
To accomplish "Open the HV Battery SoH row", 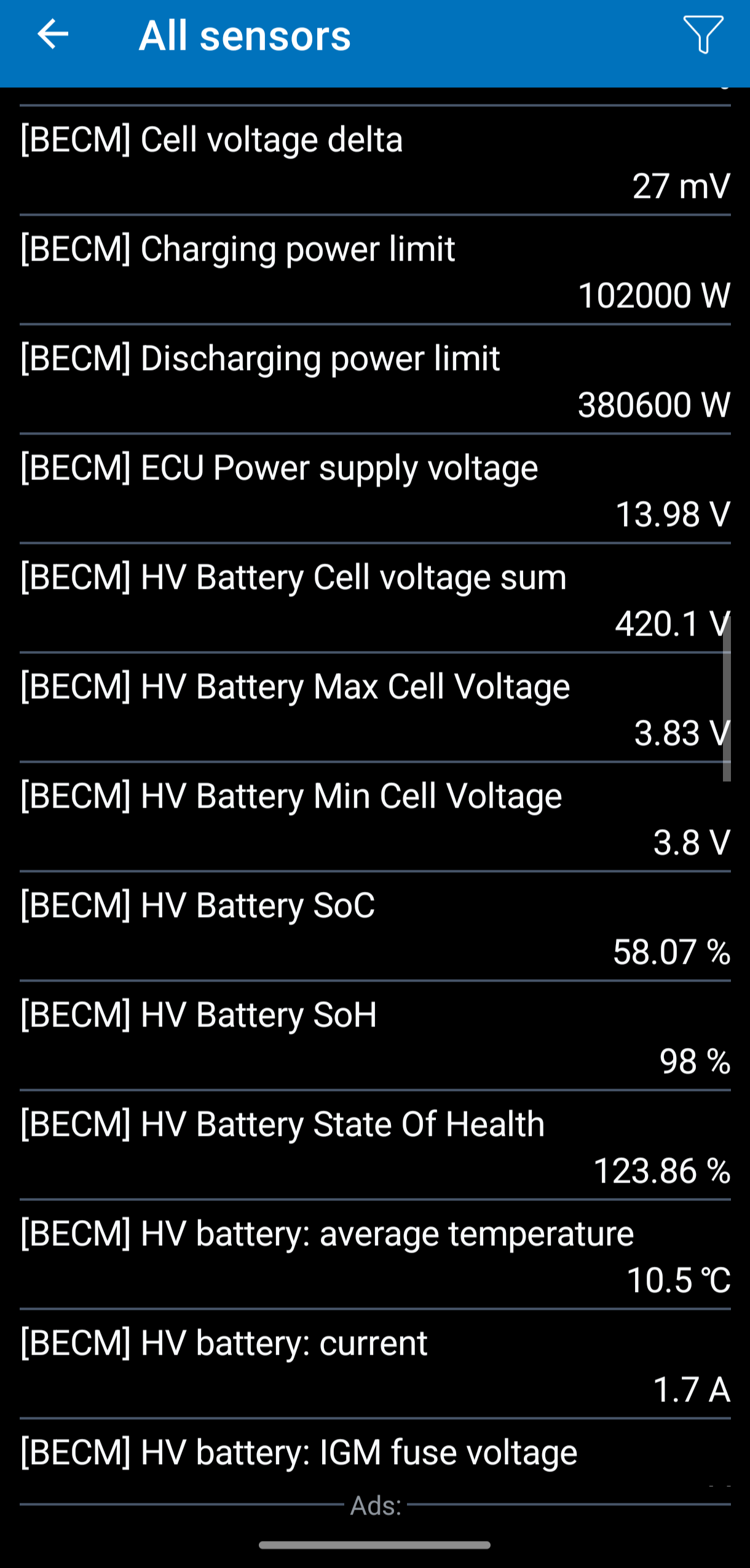I will (375, 1036).
